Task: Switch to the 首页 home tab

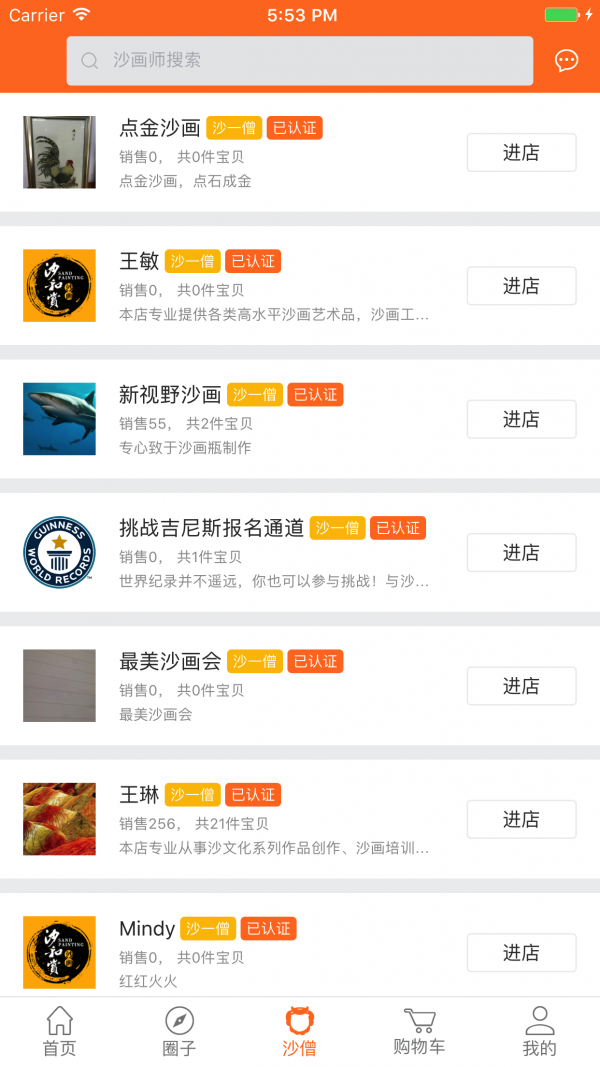Action: 59,1032
